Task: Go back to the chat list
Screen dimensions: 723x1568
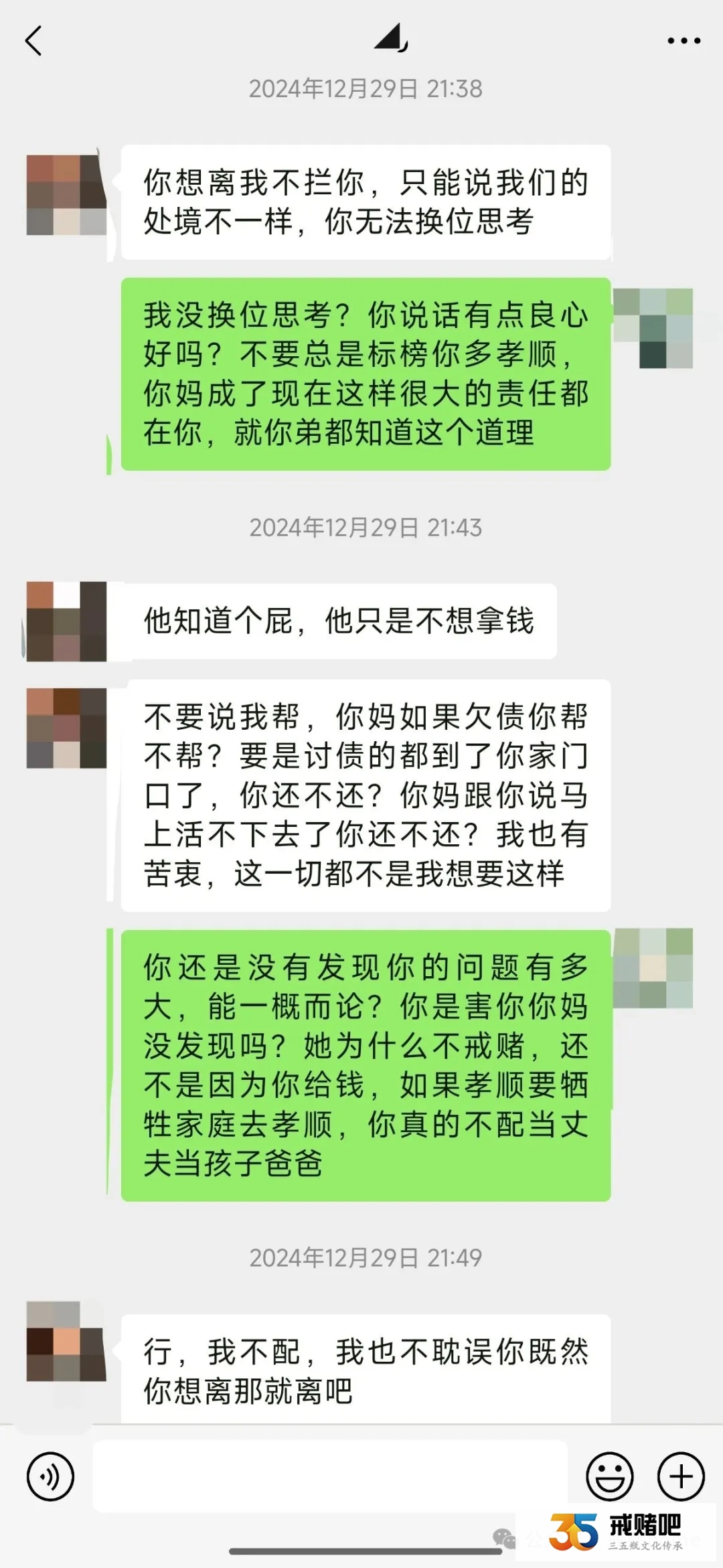Action: (33, 41)
